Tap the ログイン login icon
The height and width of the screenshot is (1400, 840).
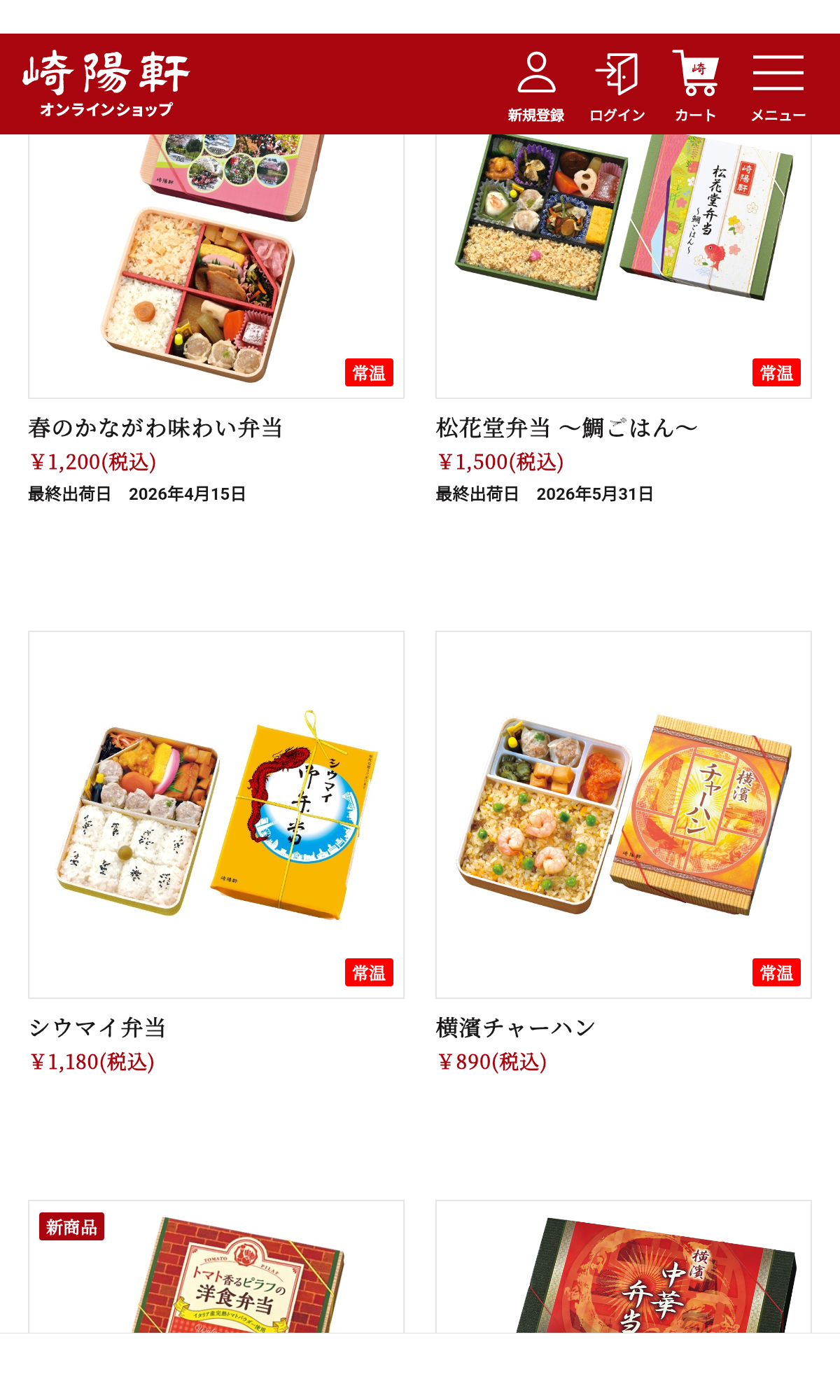point(617,84)
